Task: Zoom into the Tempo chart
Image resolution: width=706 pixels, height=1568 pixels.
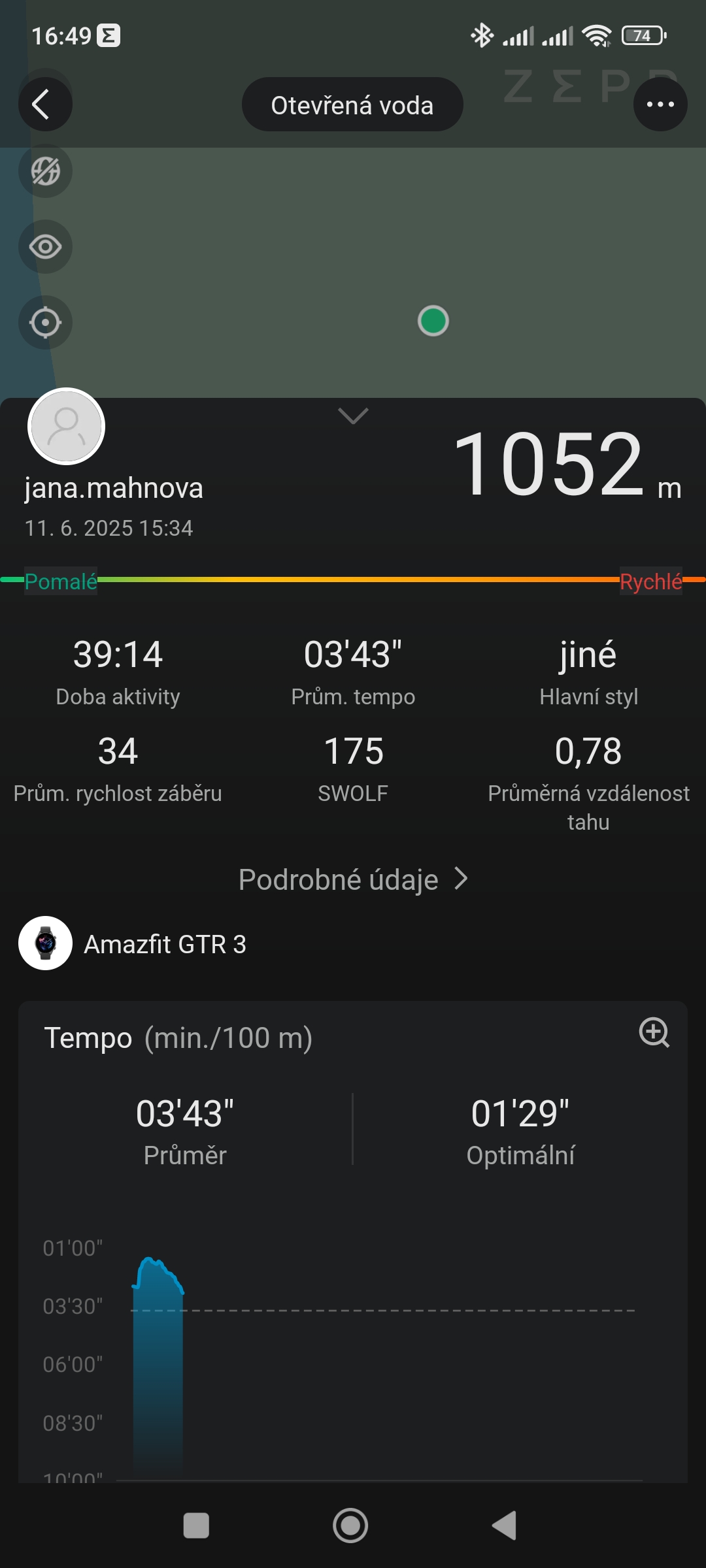Action: pyautogui.click(x=654, y=1033)
